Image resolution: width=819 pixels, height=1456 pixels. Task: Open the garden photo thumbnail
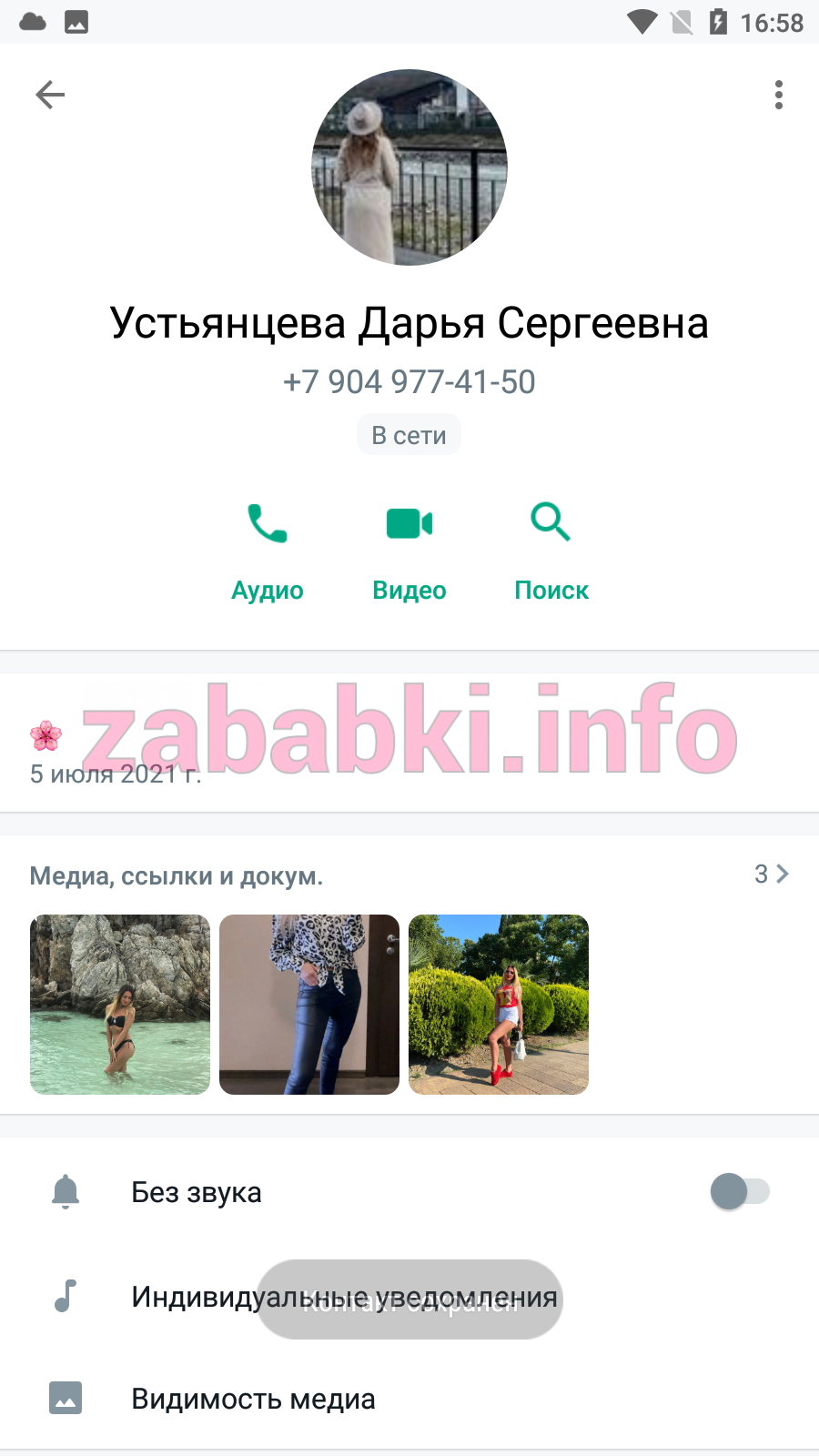click(499, 1005)
